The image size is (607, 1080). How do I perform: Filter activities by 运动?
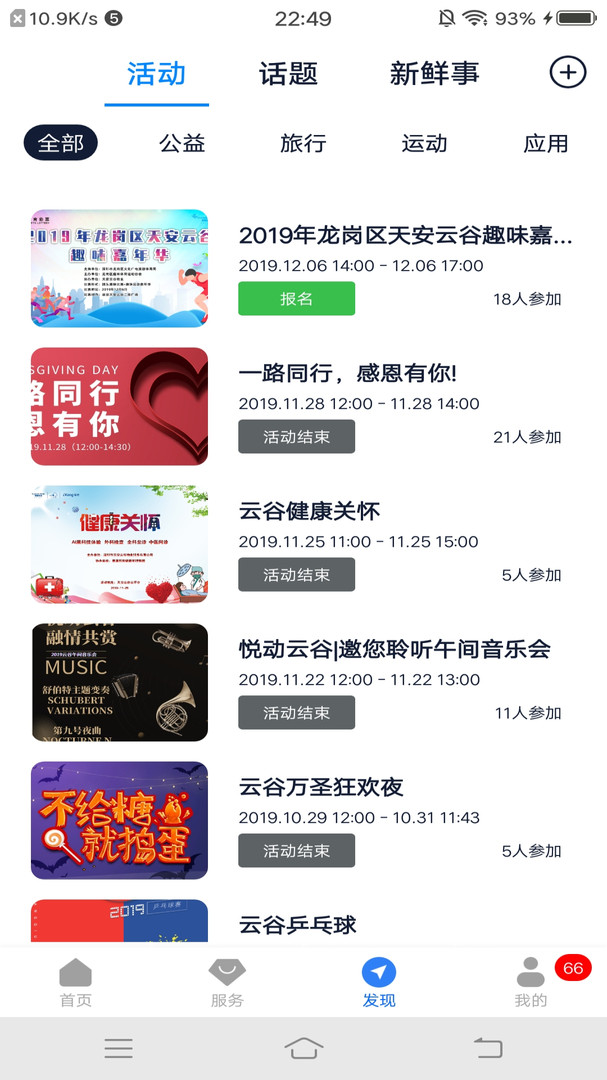tap(424, 143)
